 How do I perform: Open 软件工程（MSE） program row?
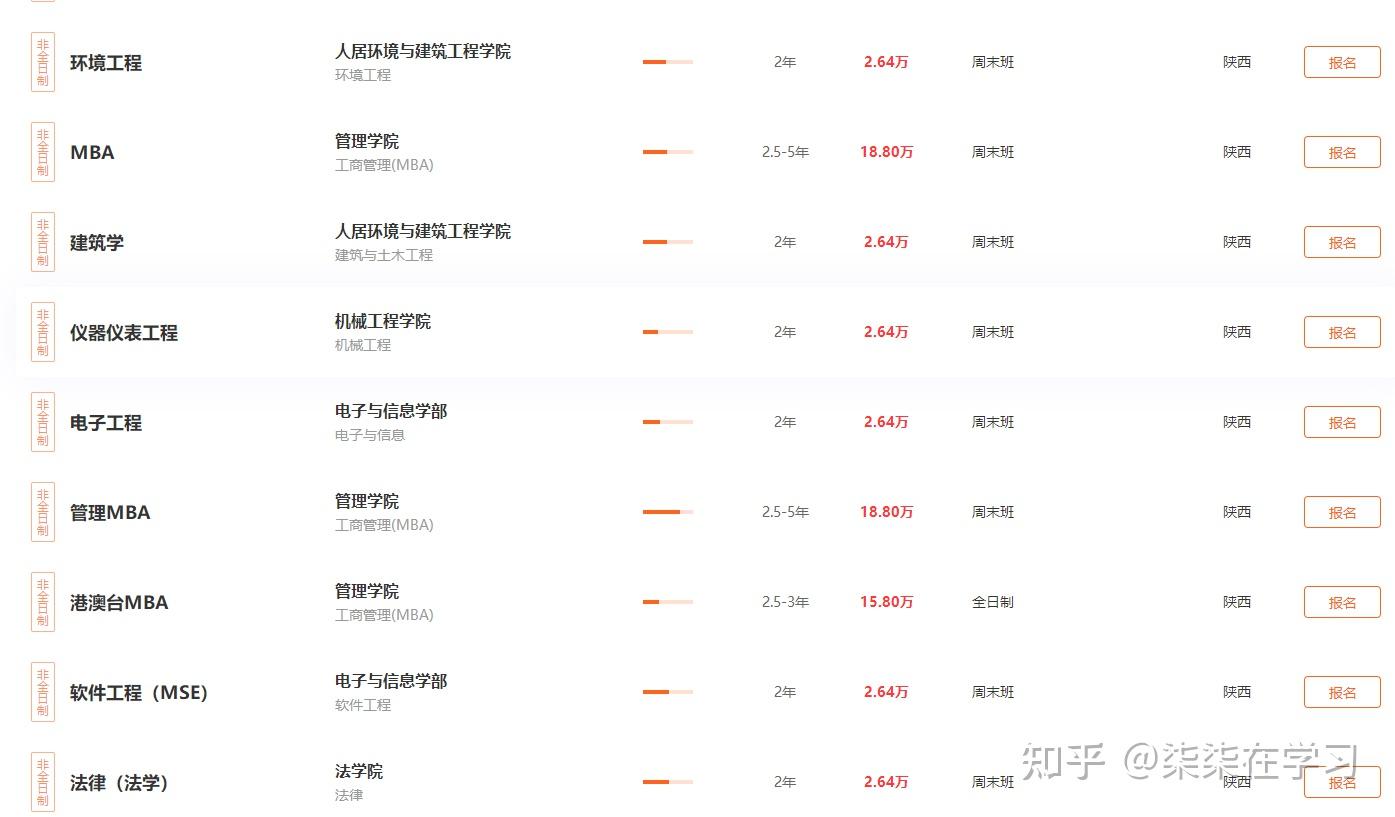(x=139, y=693)
